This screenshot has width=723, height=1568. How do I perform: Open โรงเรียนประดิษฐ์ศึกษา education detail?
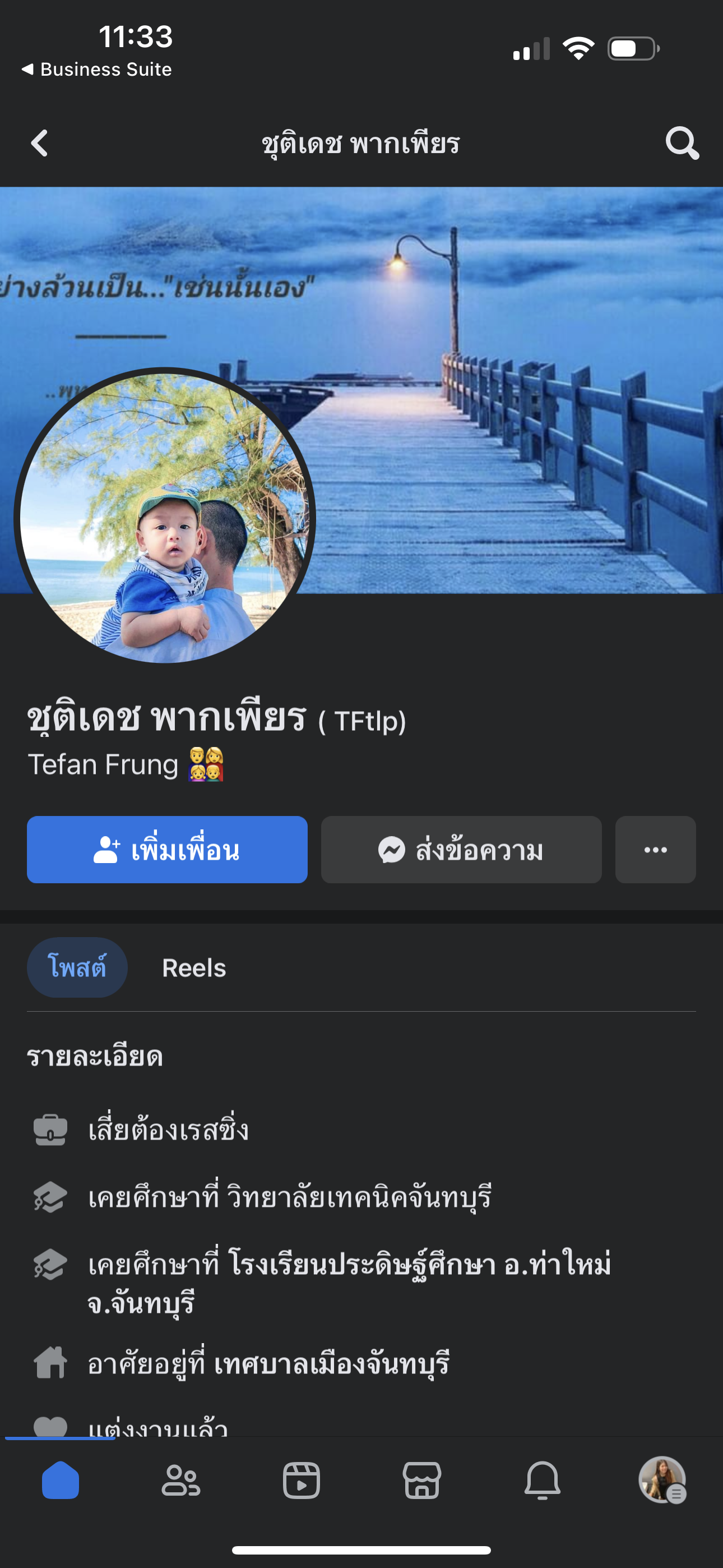[420, 1265]
